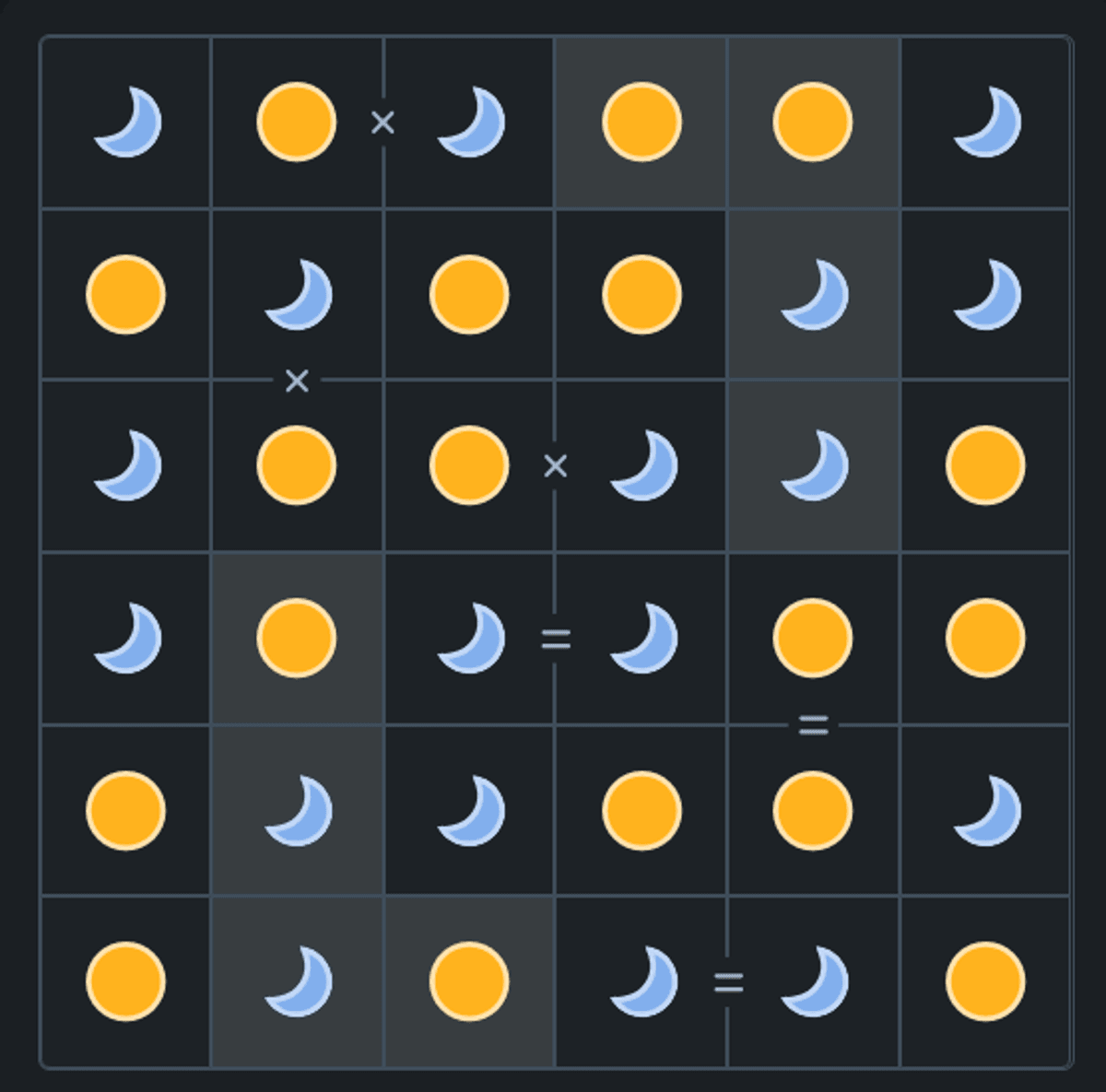
Task: Tap the moon in row one, first column
Action: 126,122
